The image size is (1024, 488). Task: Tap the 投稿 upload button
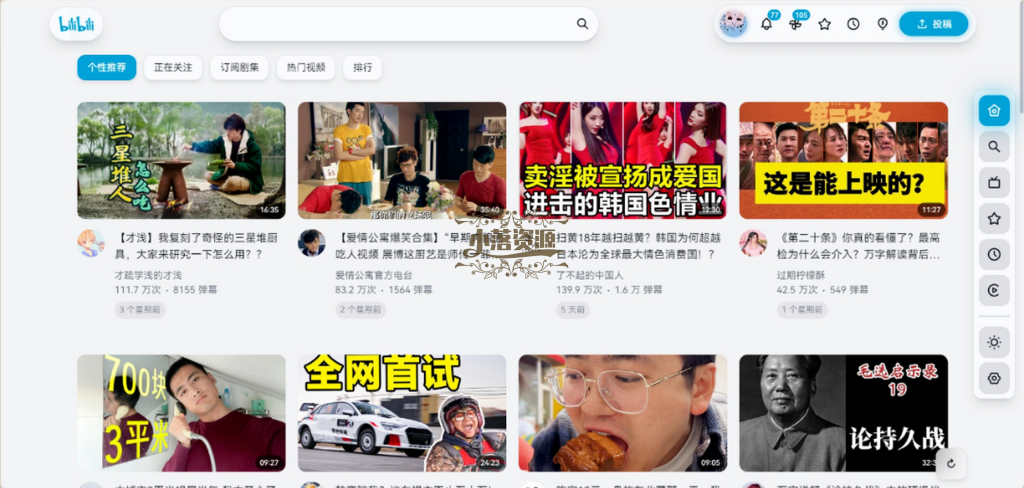click(x=934, y=24)
